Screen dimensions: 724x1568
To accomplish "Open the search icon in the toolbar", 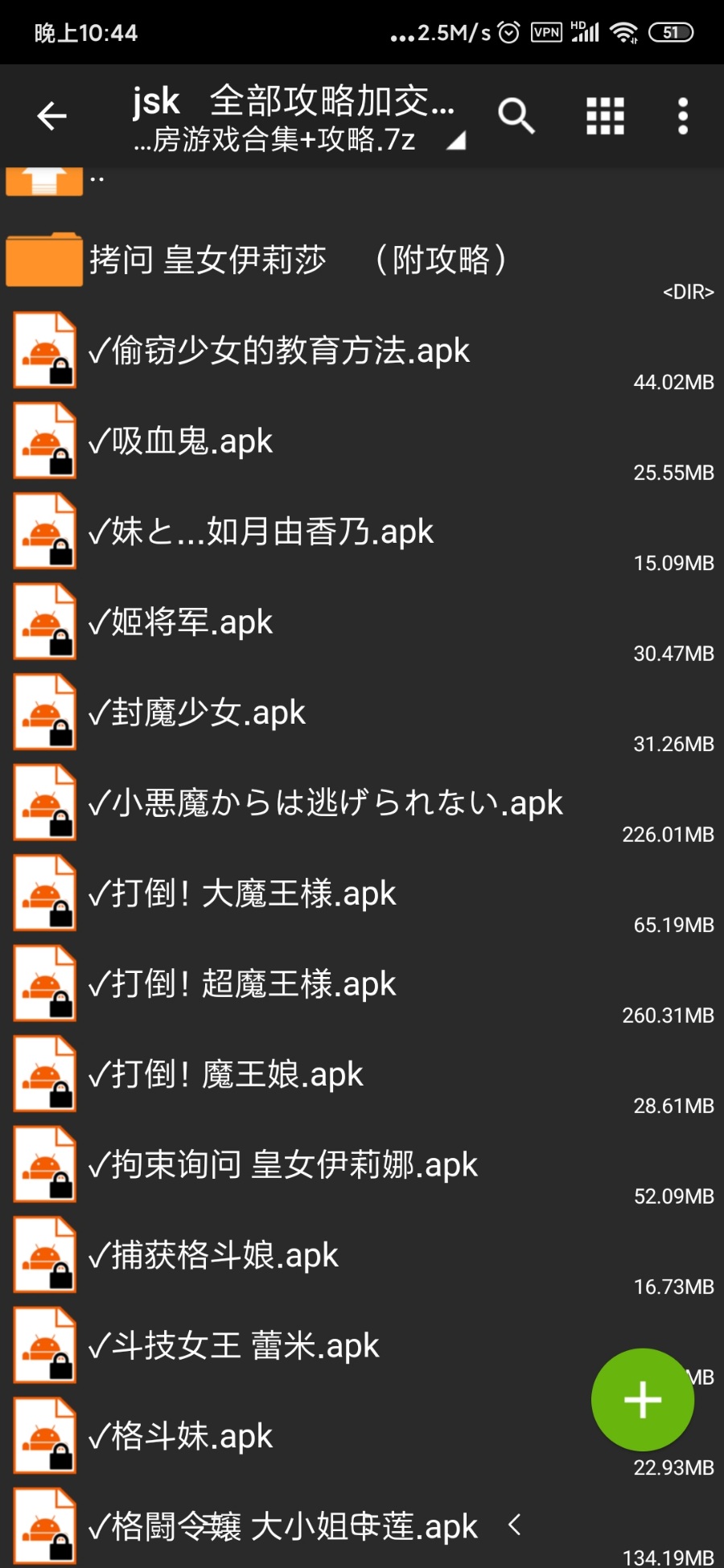I will [517, 115].
